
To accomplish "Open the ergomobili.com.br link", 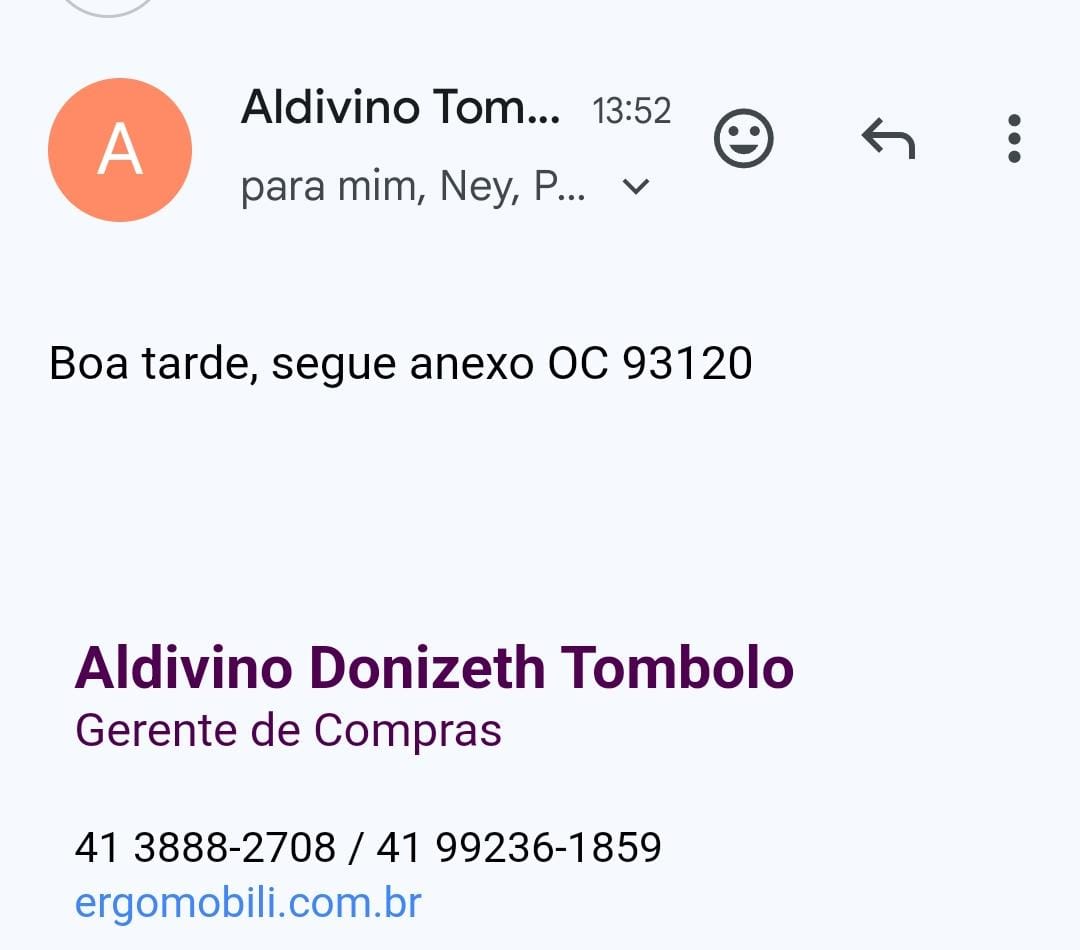I will click(x=248, y=903).
